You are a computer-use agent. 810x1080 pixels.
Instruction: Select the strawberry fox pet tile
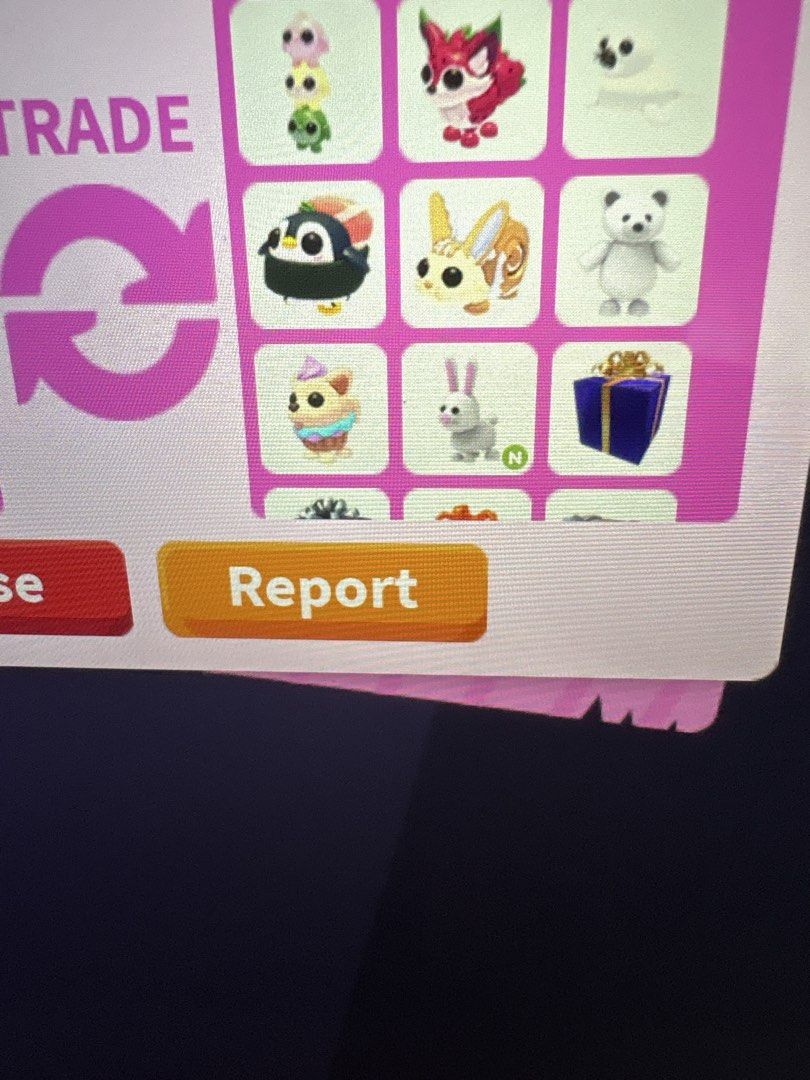tap(473, 79)
